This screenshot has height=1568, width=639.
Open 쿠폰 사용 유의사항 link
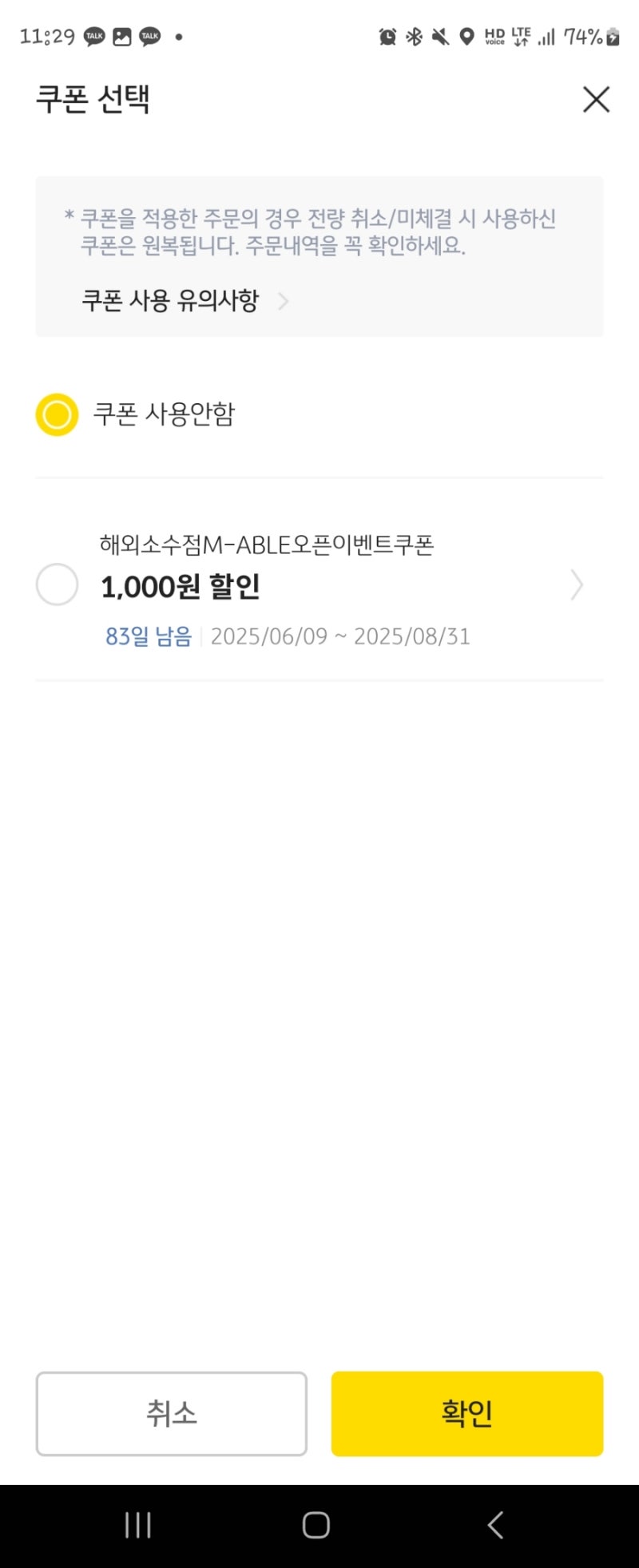click(185, 301)
